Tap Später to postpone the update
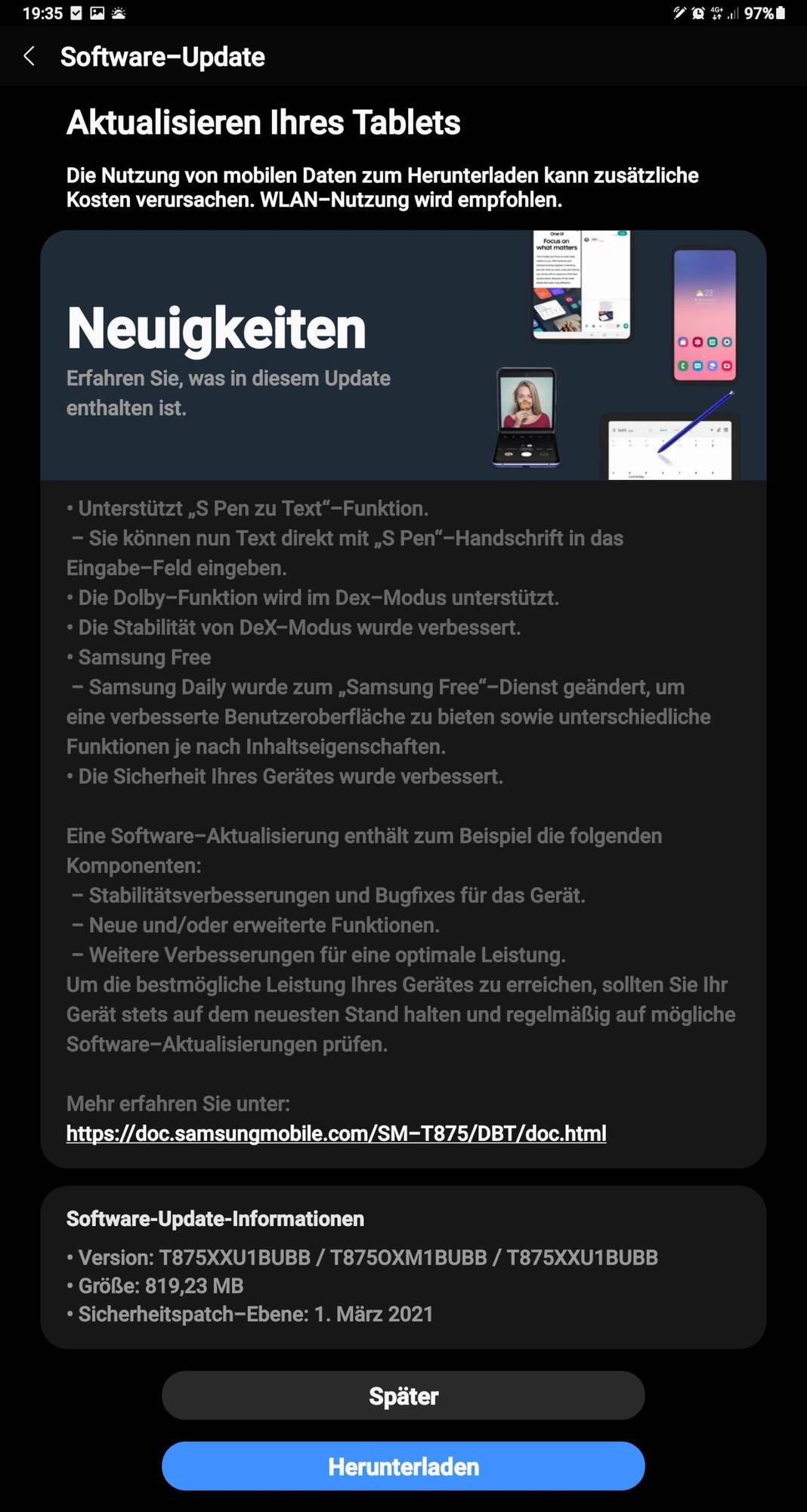The width and height of the screenshot is (807, 1512). pos(403,1396)
